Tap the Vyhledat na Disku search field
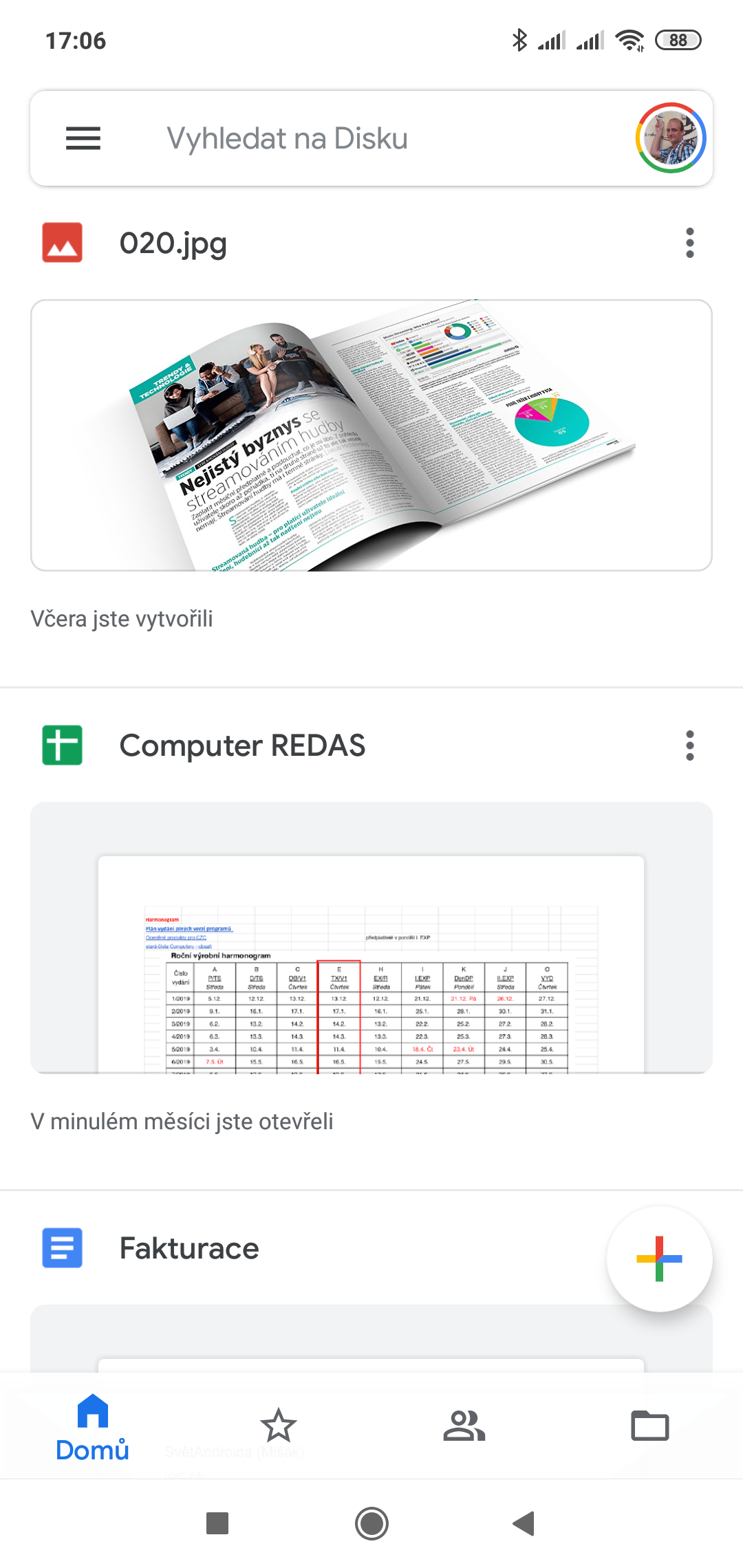This screenshot has width=743, height=1568. (x=358, y=138)
